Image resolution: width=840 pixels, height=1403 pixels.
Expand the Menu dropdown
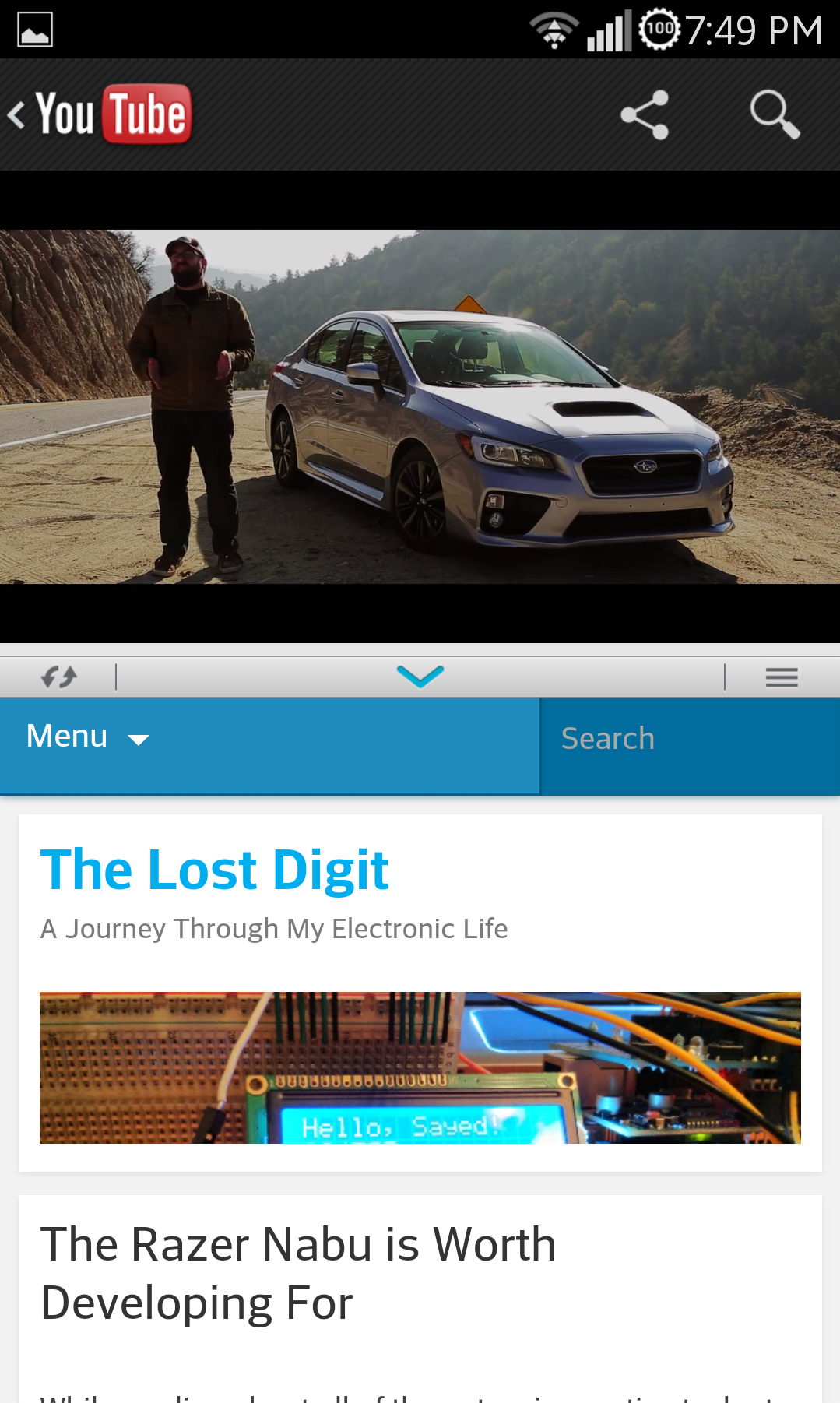click(87, 737)
